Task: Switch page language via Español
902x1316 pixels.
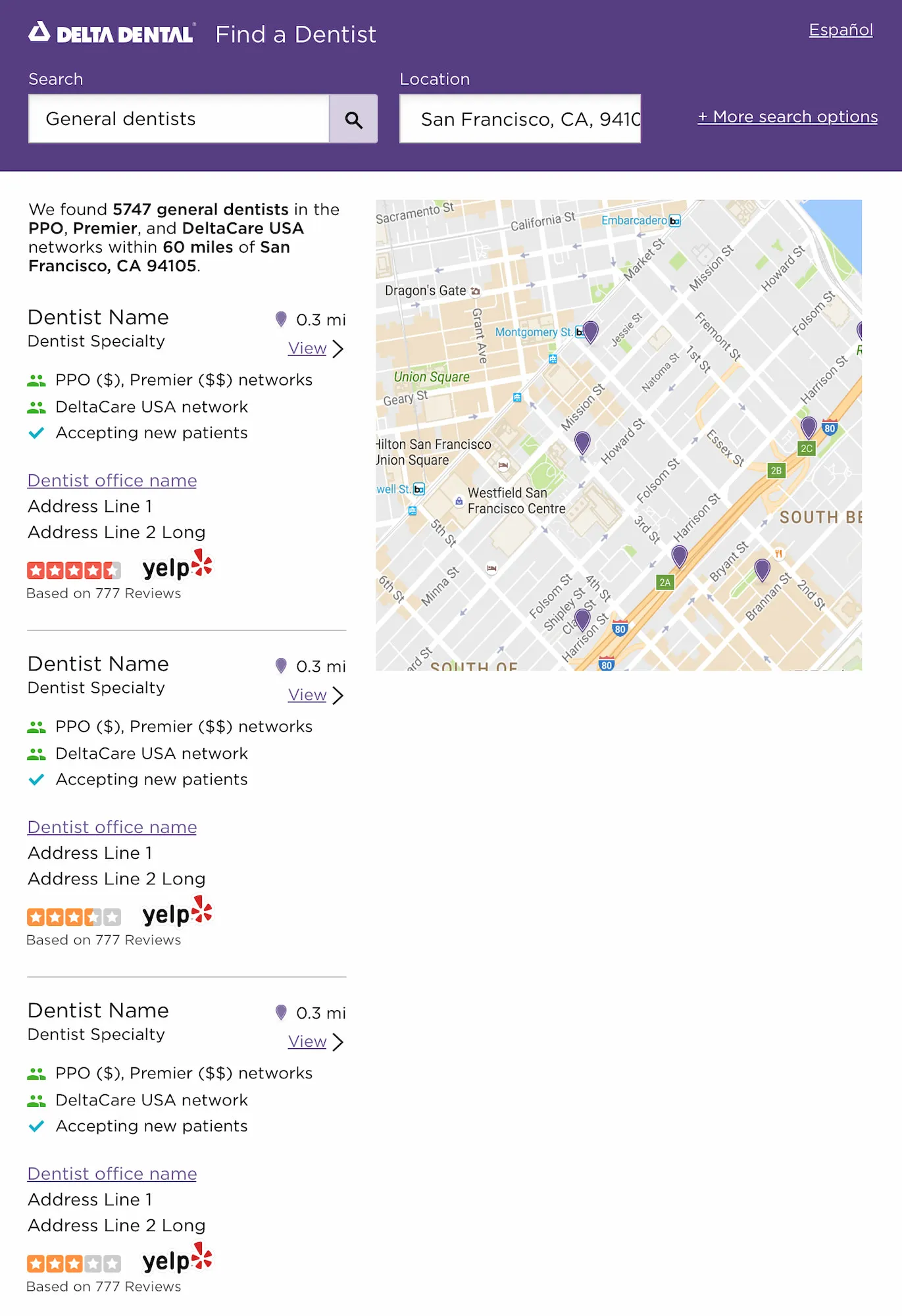Action: 840,30
